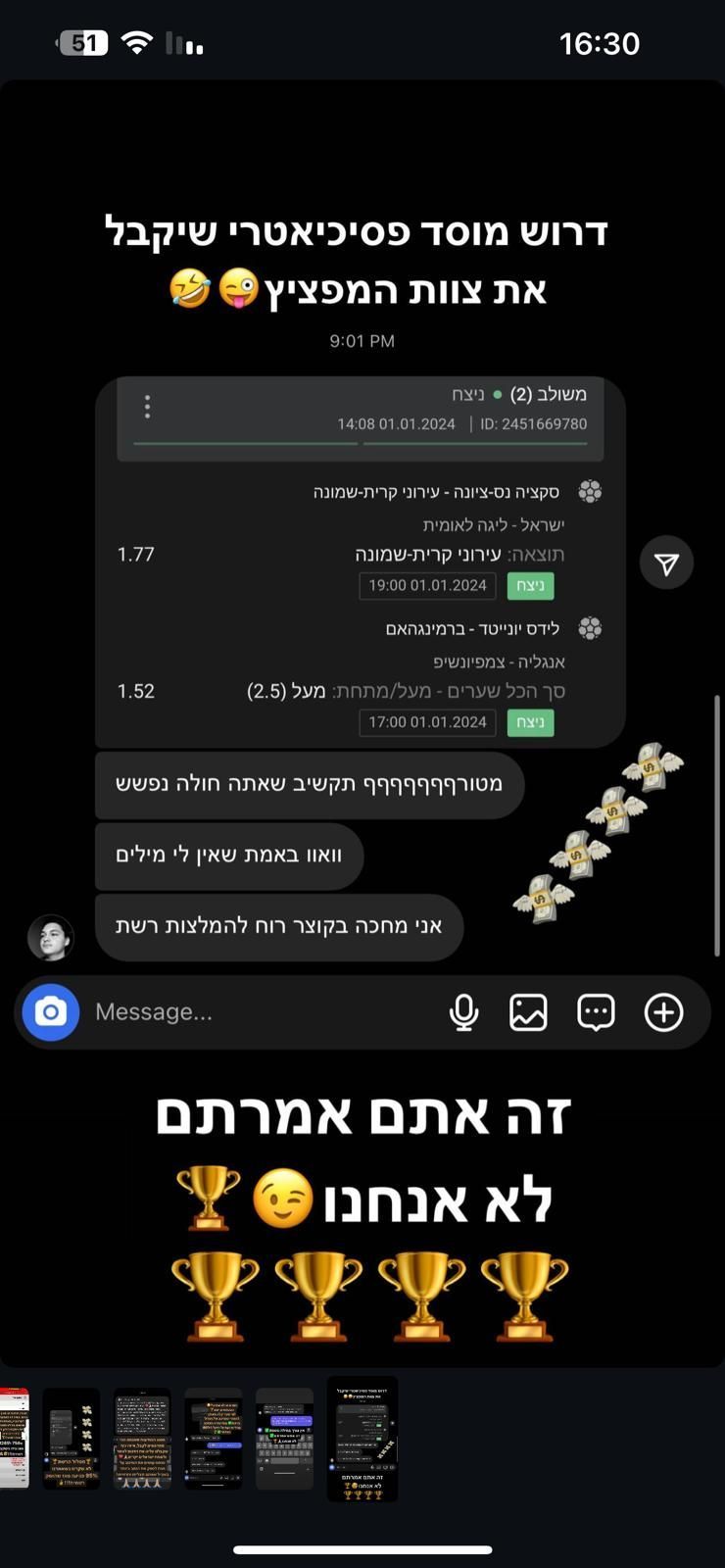Open the thumbnail with the money emoji column
This screenshot has height=1568, width=725.
71,1438
